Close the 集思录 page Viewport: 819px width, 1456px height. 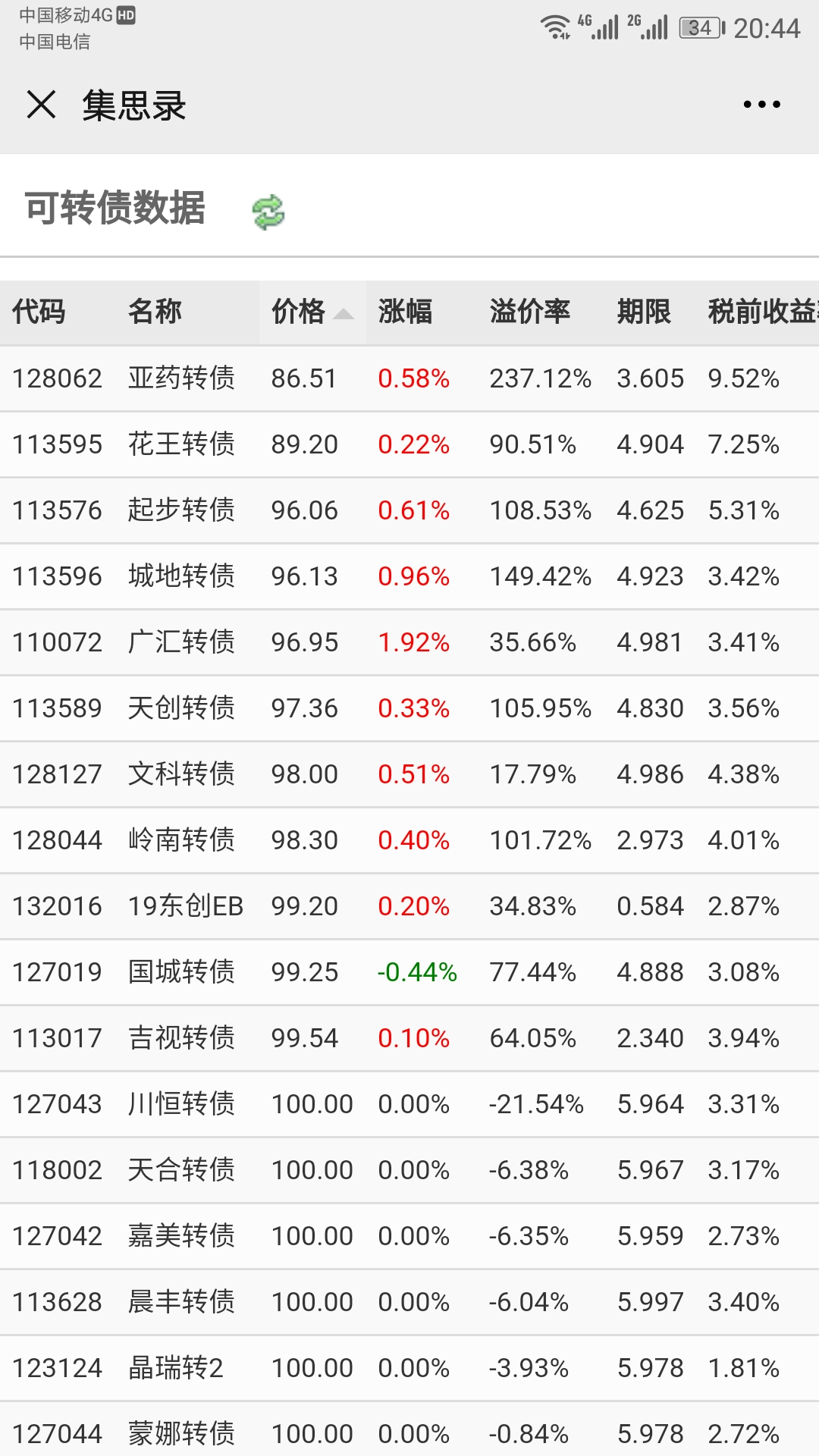[41, 105]
